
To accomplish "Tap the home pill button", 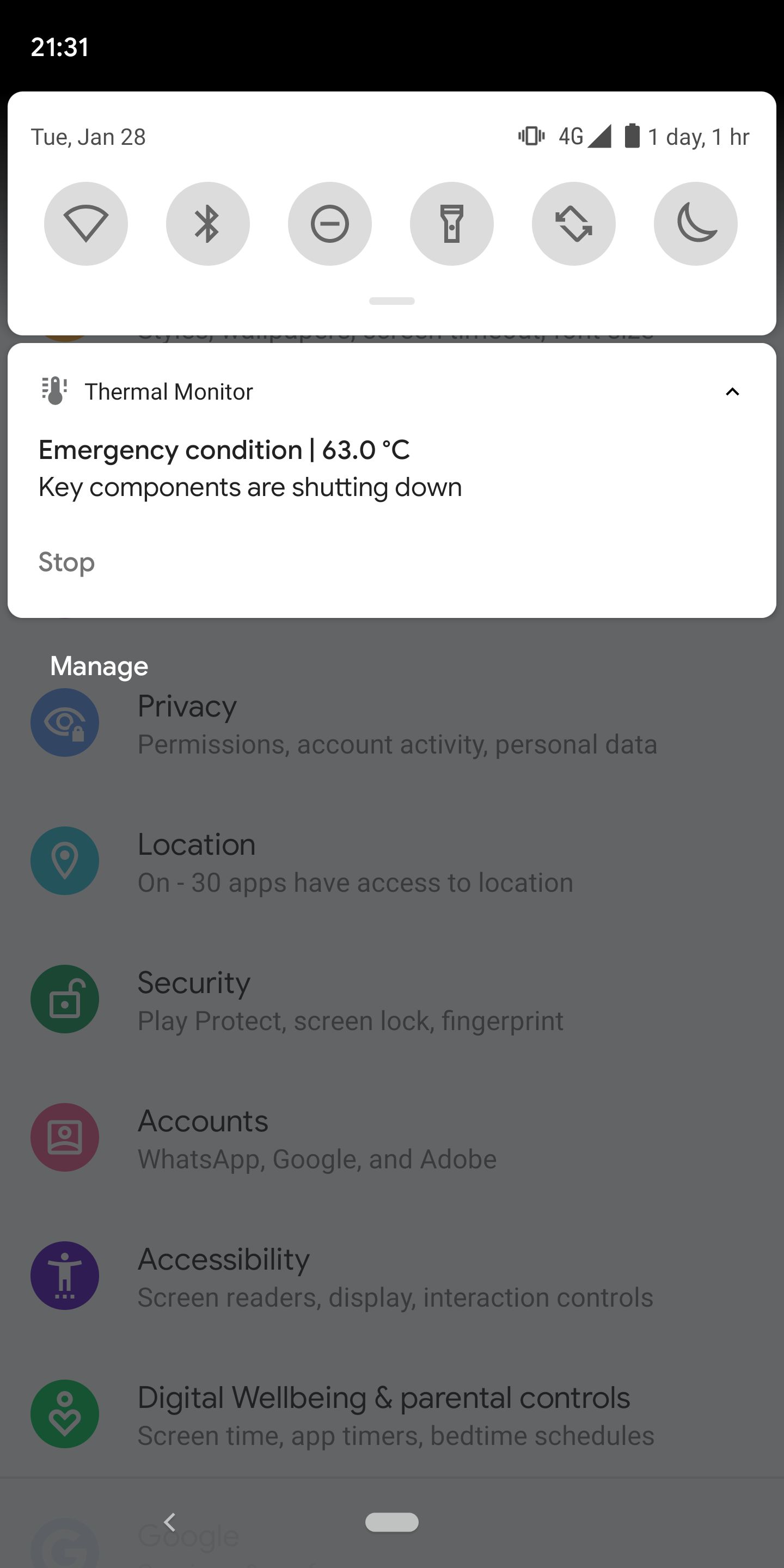I will pyautogui.click(x=391, y=1522).
